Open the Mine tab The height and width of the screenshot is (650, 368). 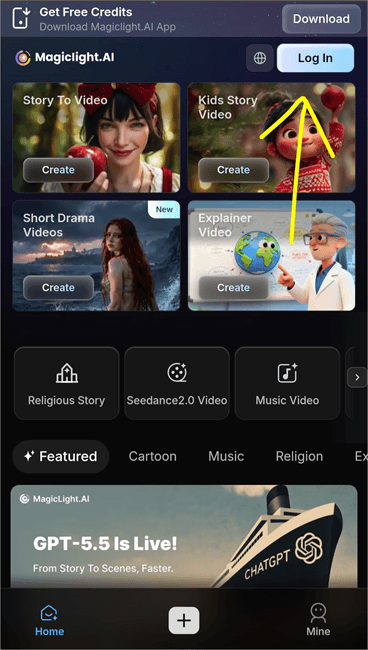[x=318, y=620]
